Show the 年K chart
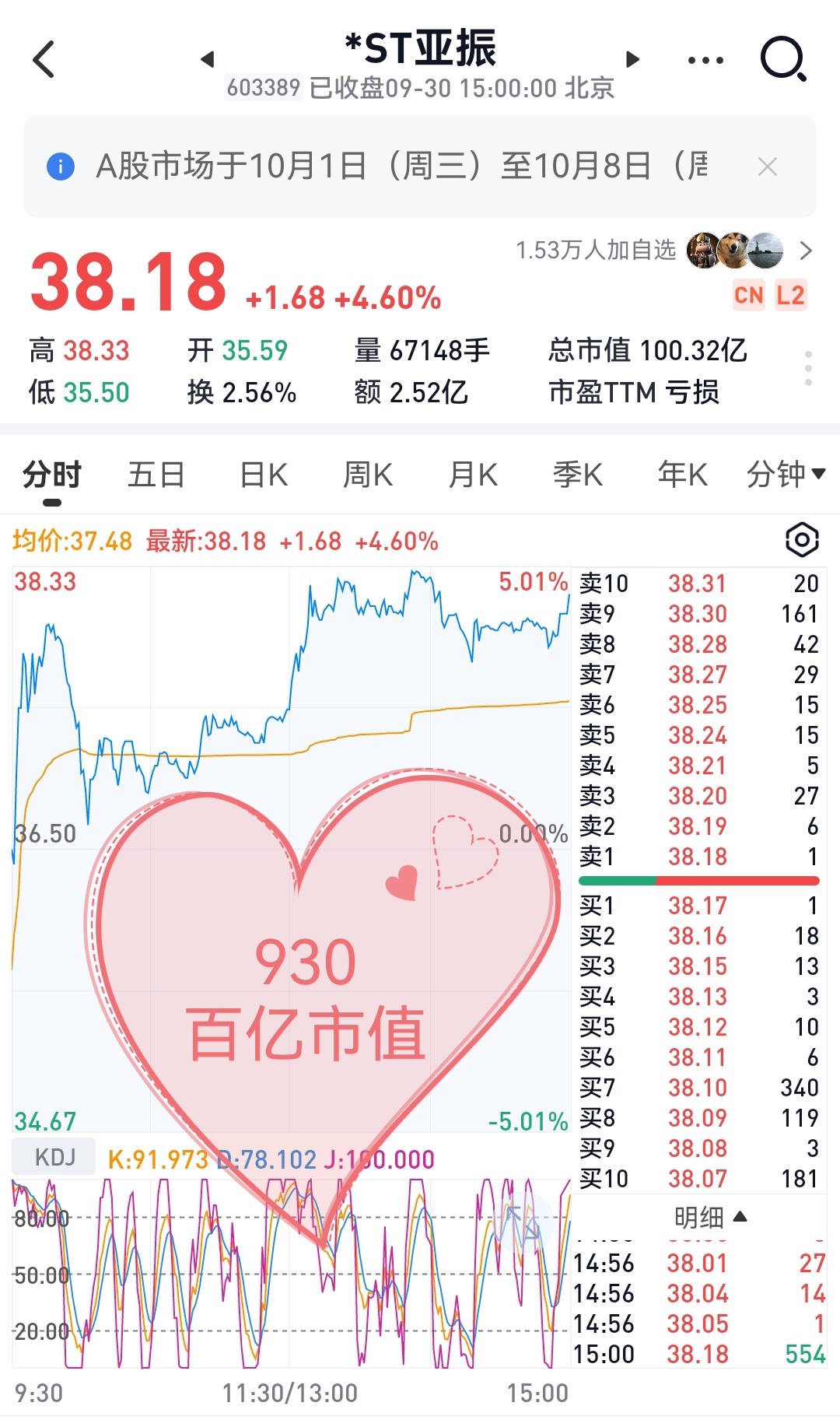 click(x=682, y=475)
